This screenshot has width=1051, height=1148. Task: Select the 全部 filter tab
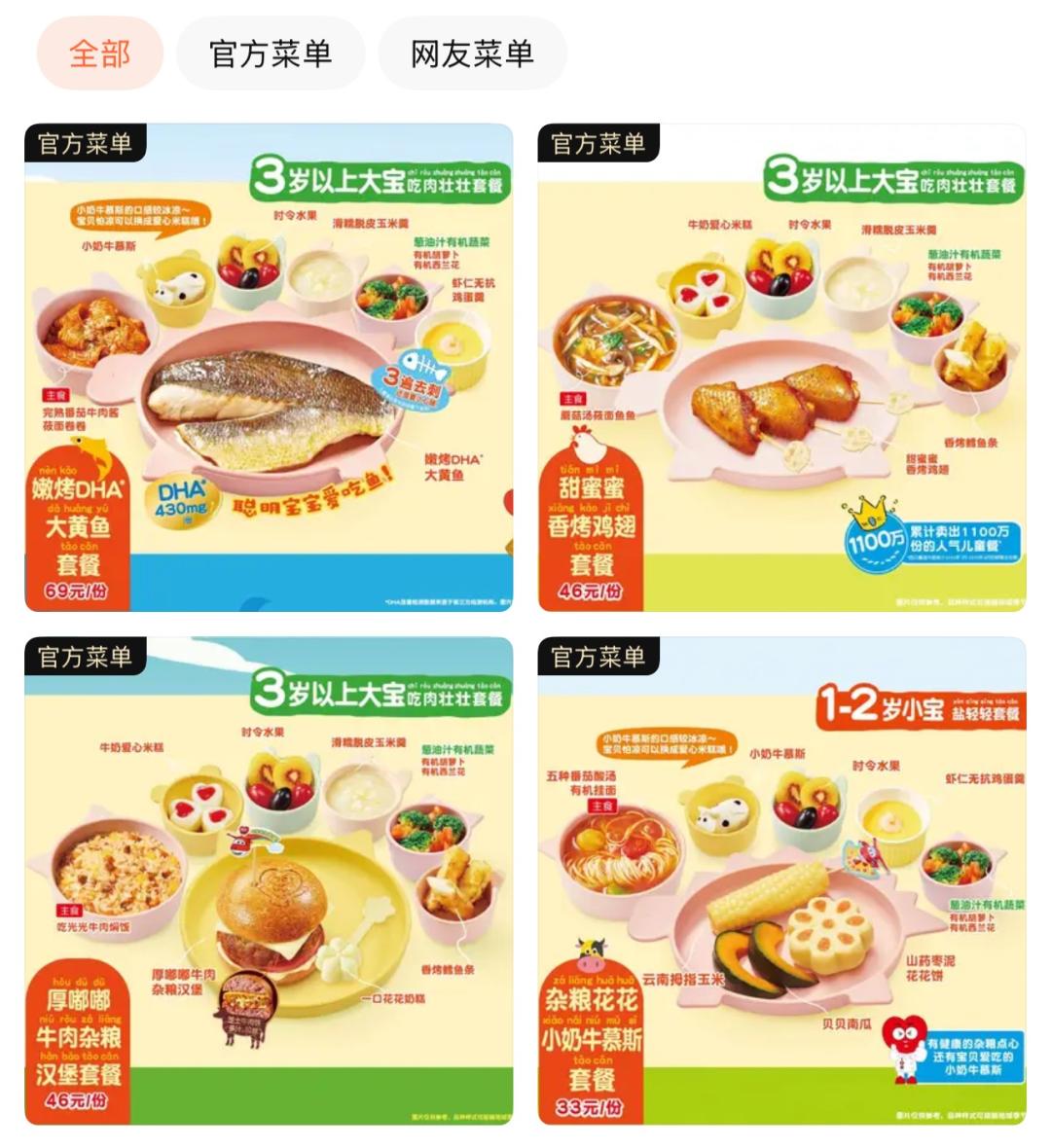pos(99,54)
